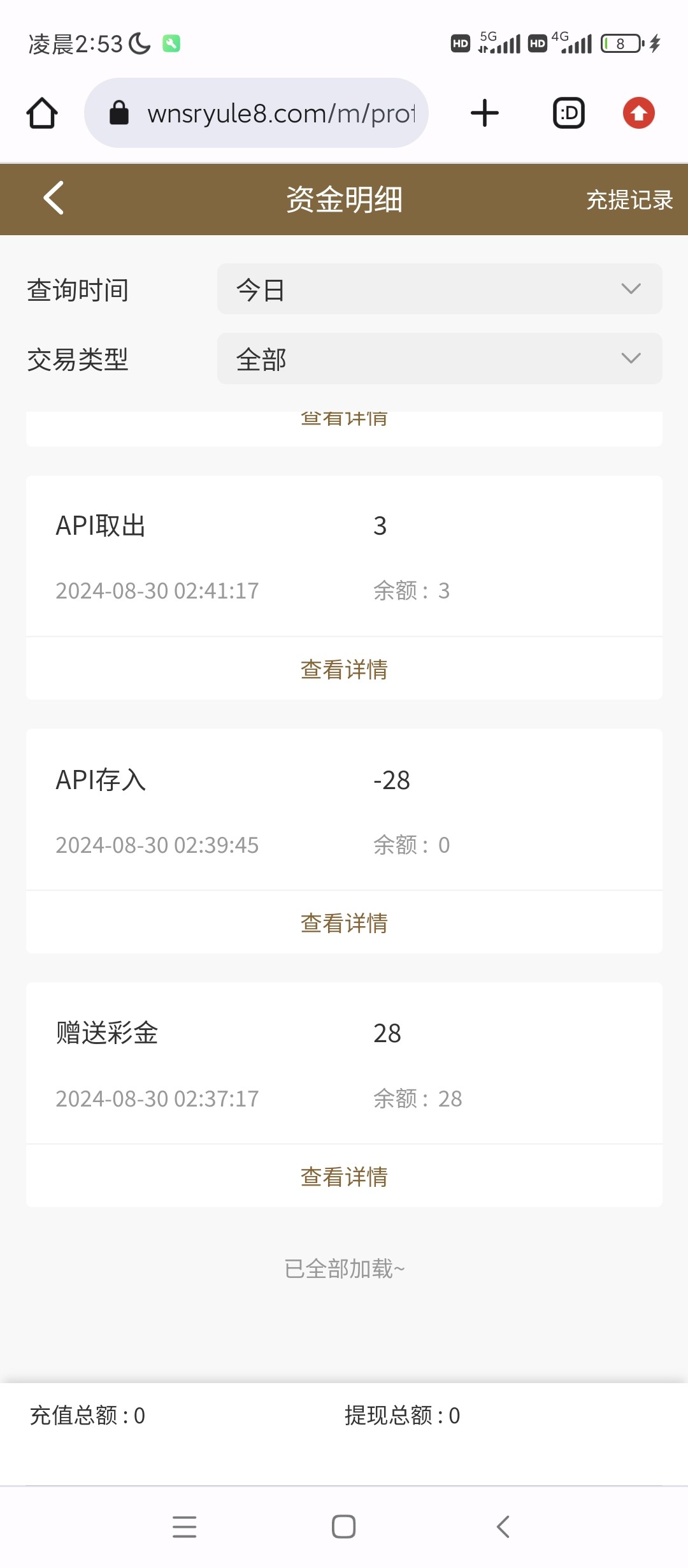
Task: Go back from the 资金明细 page
Action: (54, 198)
